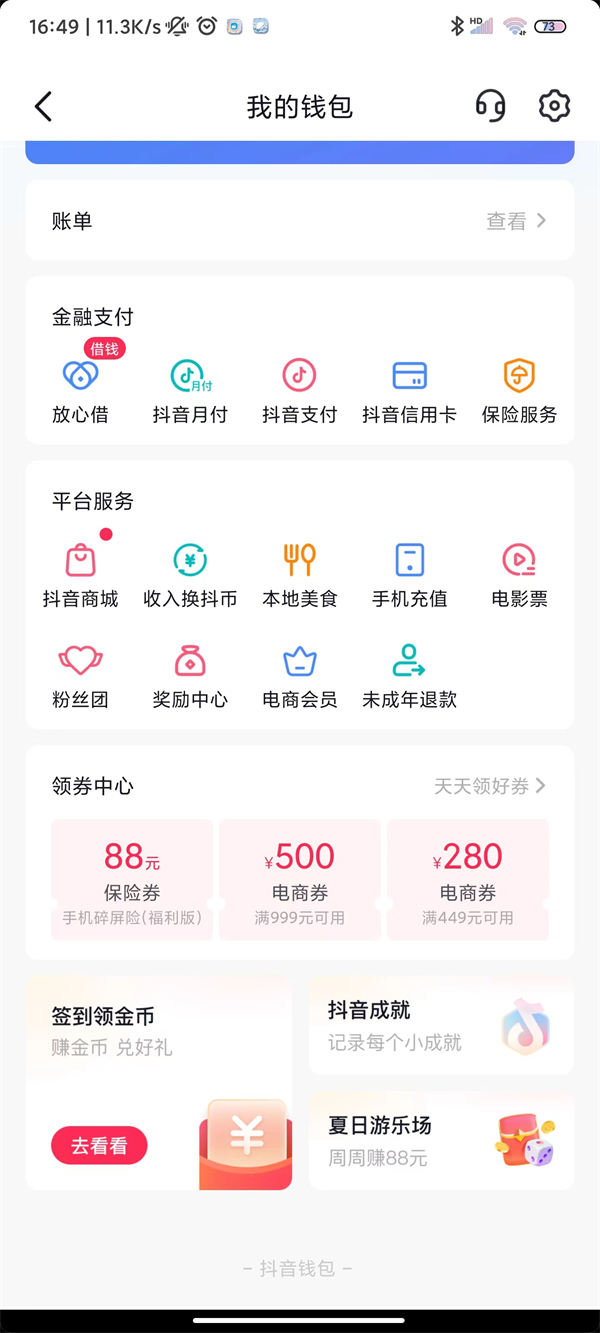Open 本地美食
The height and width of the screenshot is (1333, 600).
click(300, 574)
